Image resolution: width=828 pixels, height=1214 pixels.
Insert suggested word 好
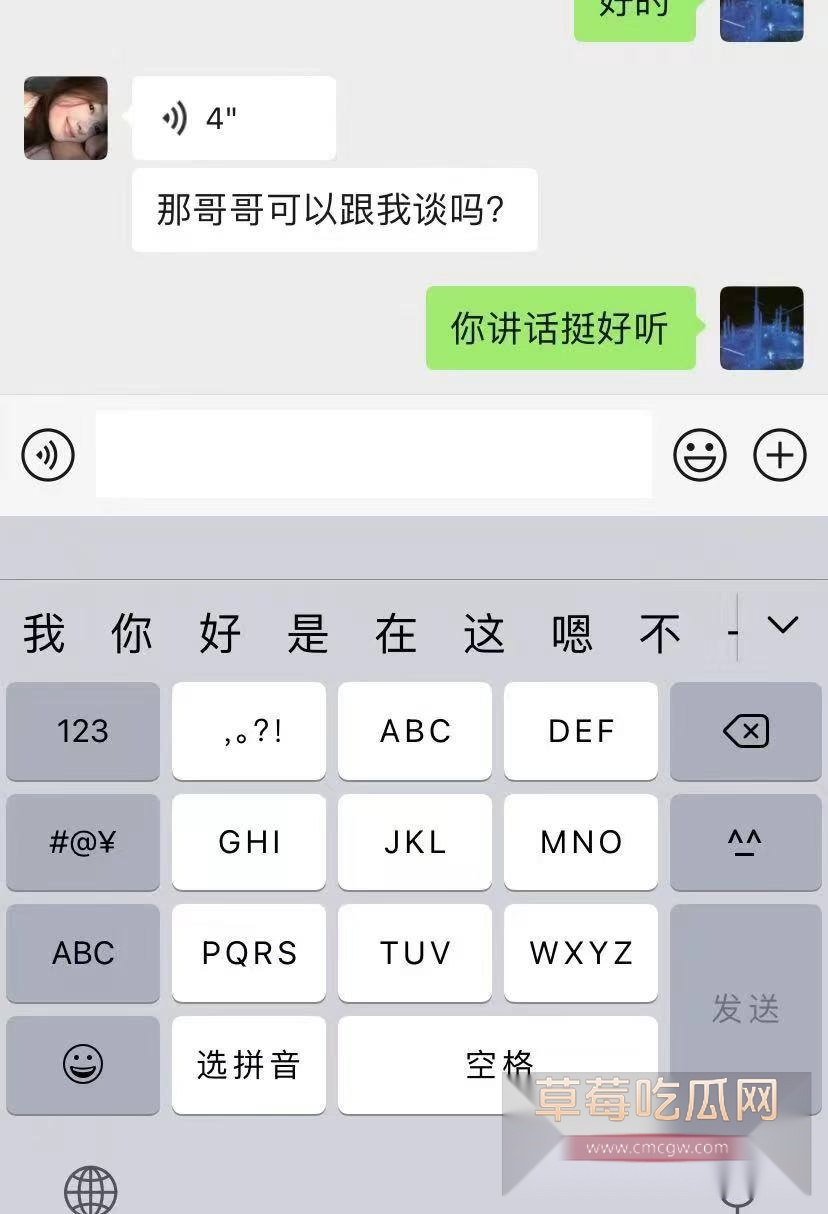(220, 633)
